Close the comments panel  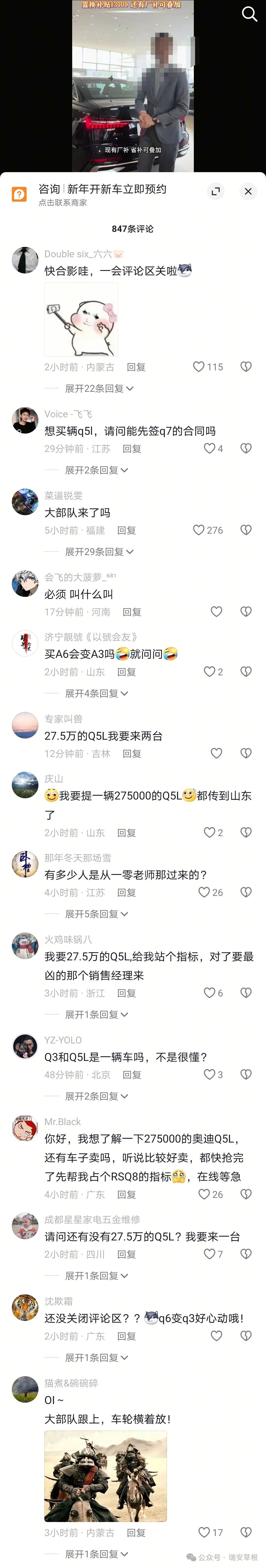(x=248, y=192)
